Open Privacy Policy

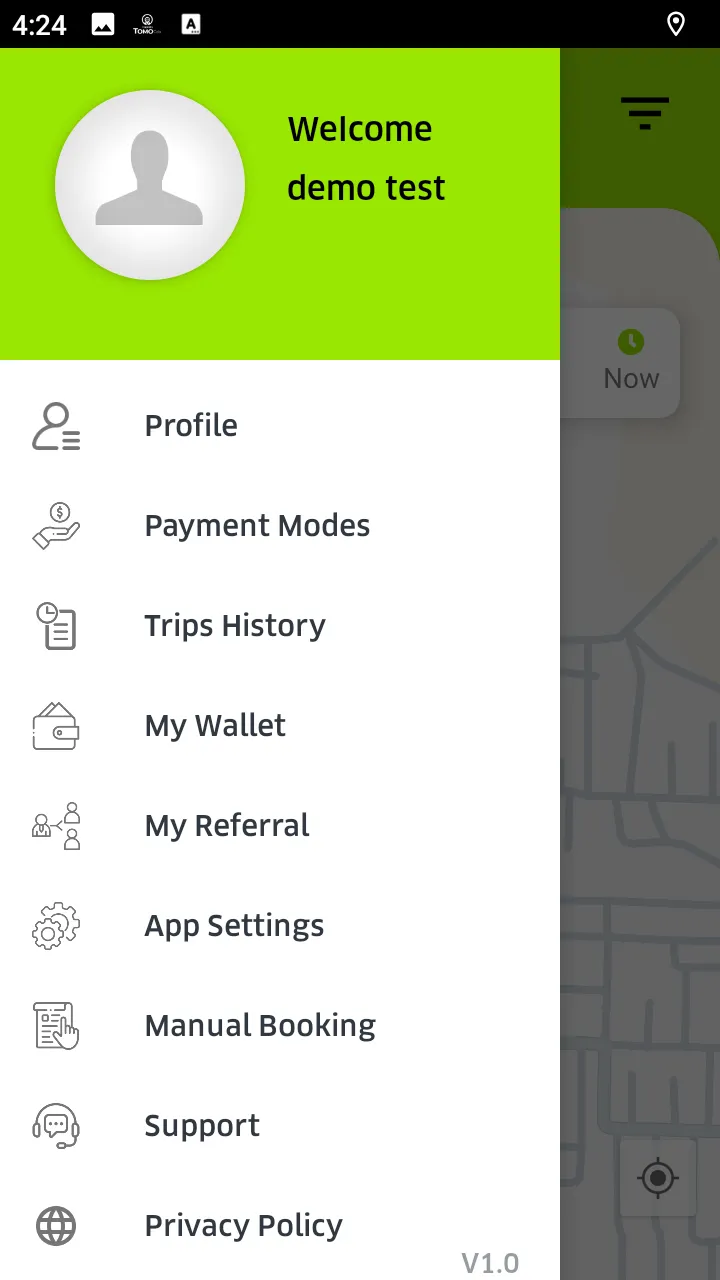pyautogui.click(x=243, y=1225)
